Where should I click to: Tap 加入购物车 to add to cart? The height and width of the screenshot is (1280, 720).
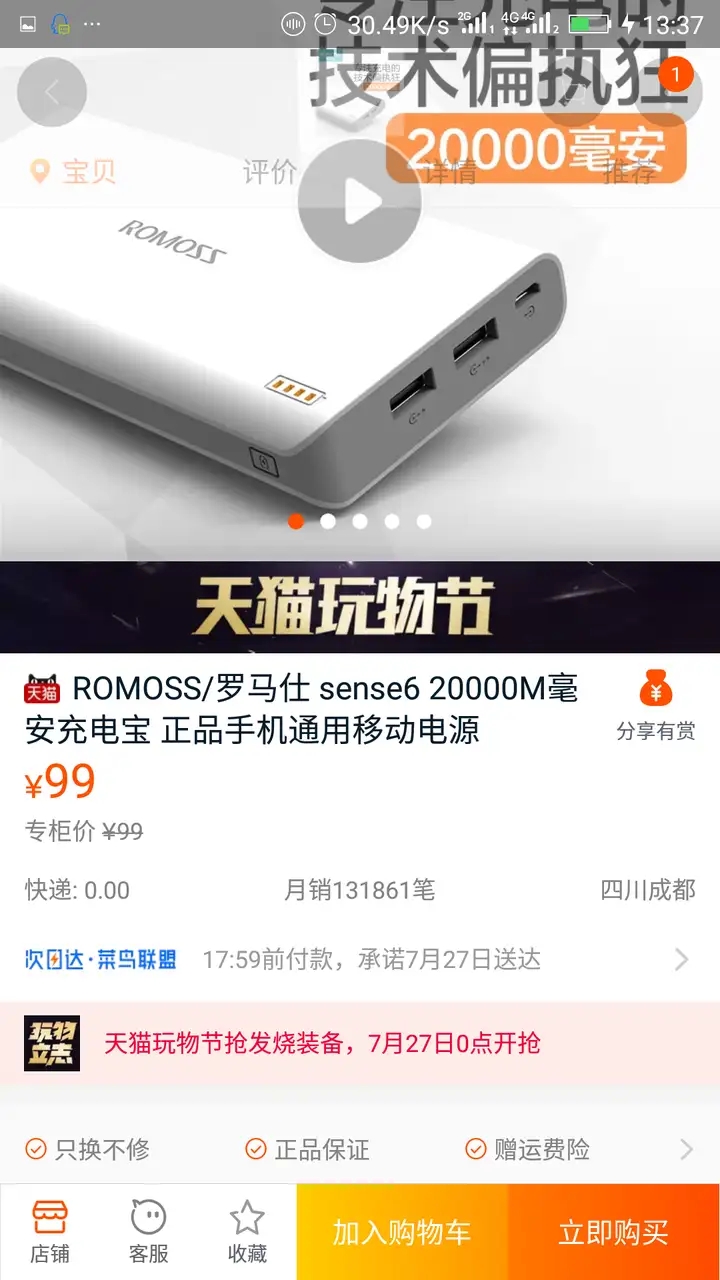[402, 1232]
